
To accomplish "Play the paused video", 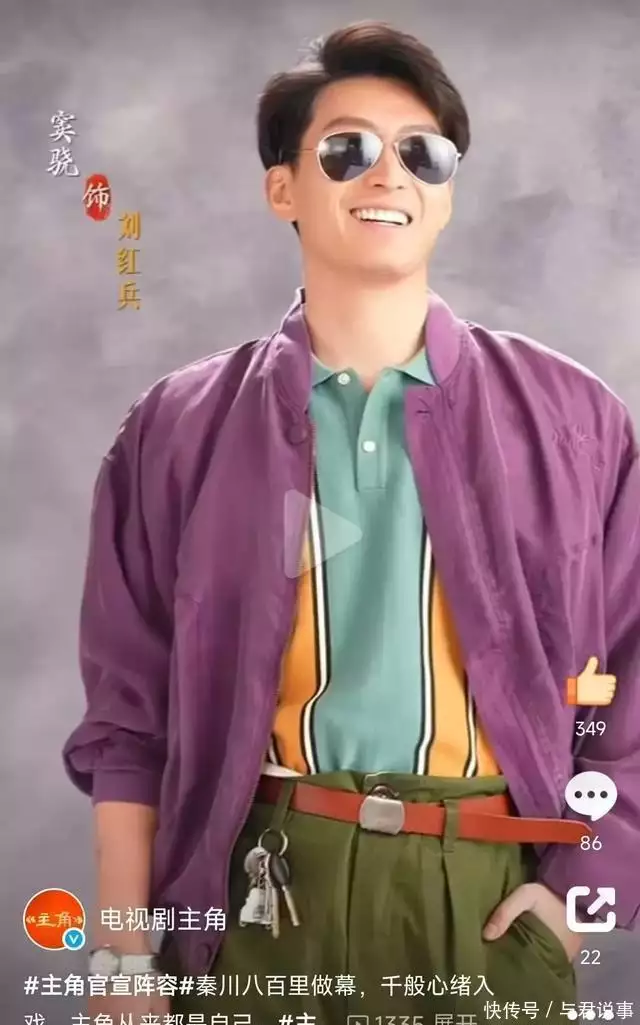I will (x=322, y=534).
